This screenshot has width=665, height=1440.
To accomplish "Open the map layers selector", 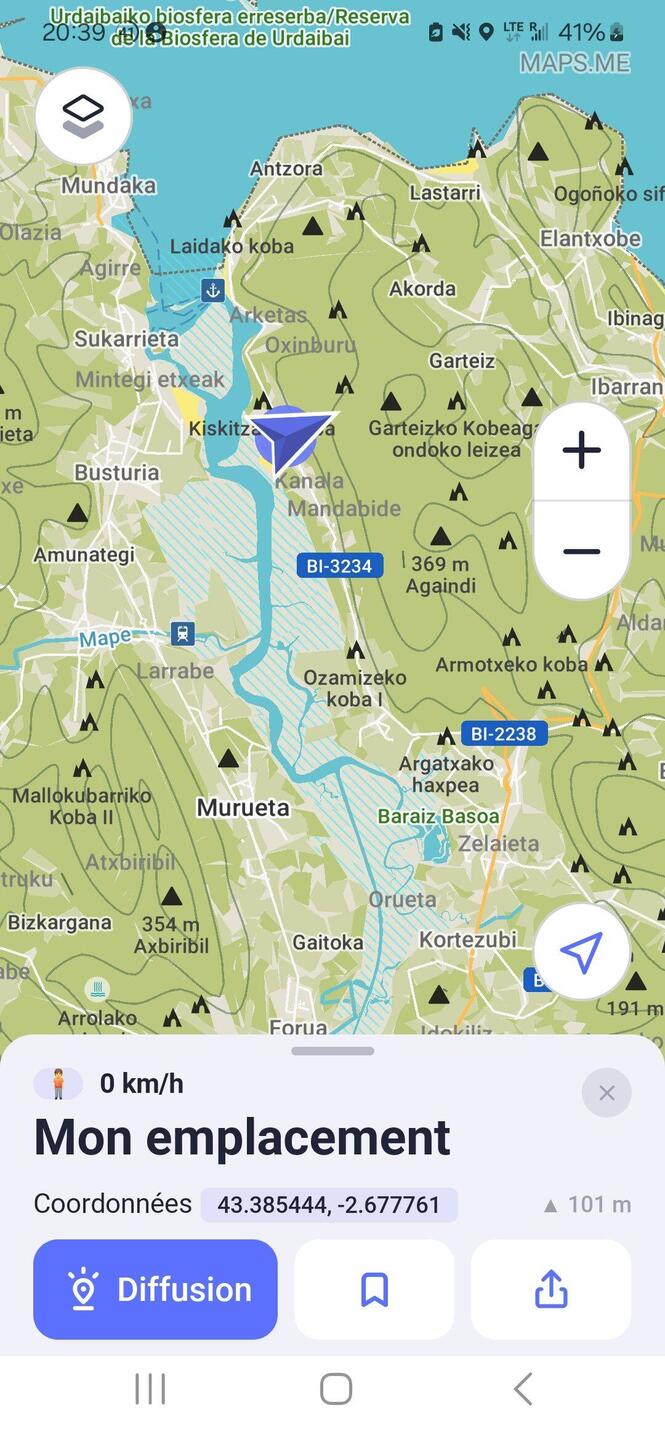I will click(x=83, y=116).
